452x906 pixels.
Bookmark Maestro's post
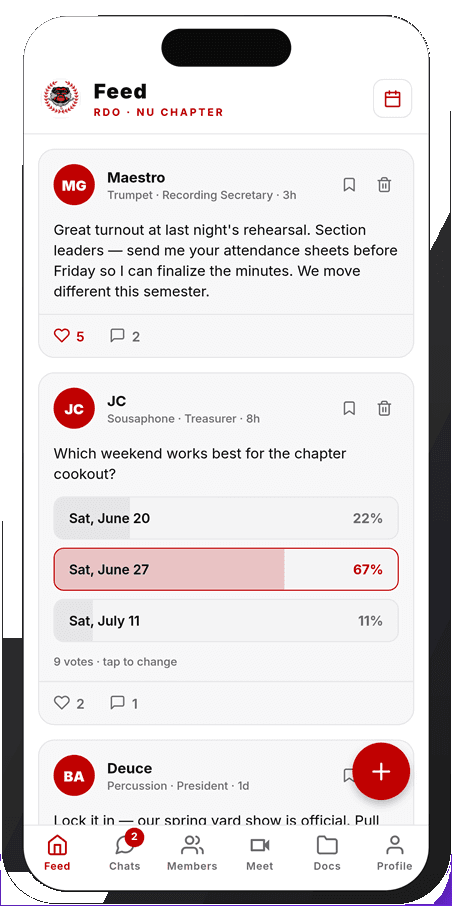click(349, 185)
